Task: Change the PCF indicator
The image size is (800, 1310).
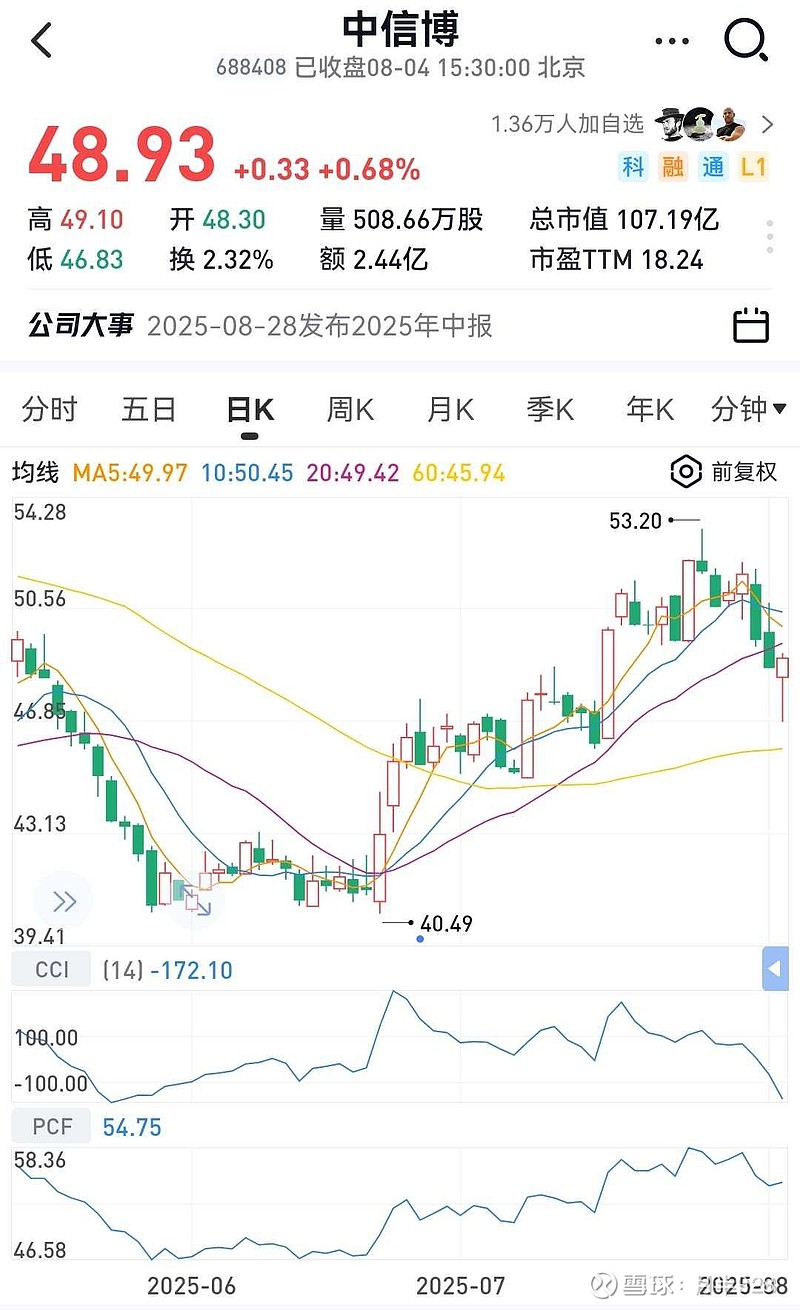Action: point(52,1127)
